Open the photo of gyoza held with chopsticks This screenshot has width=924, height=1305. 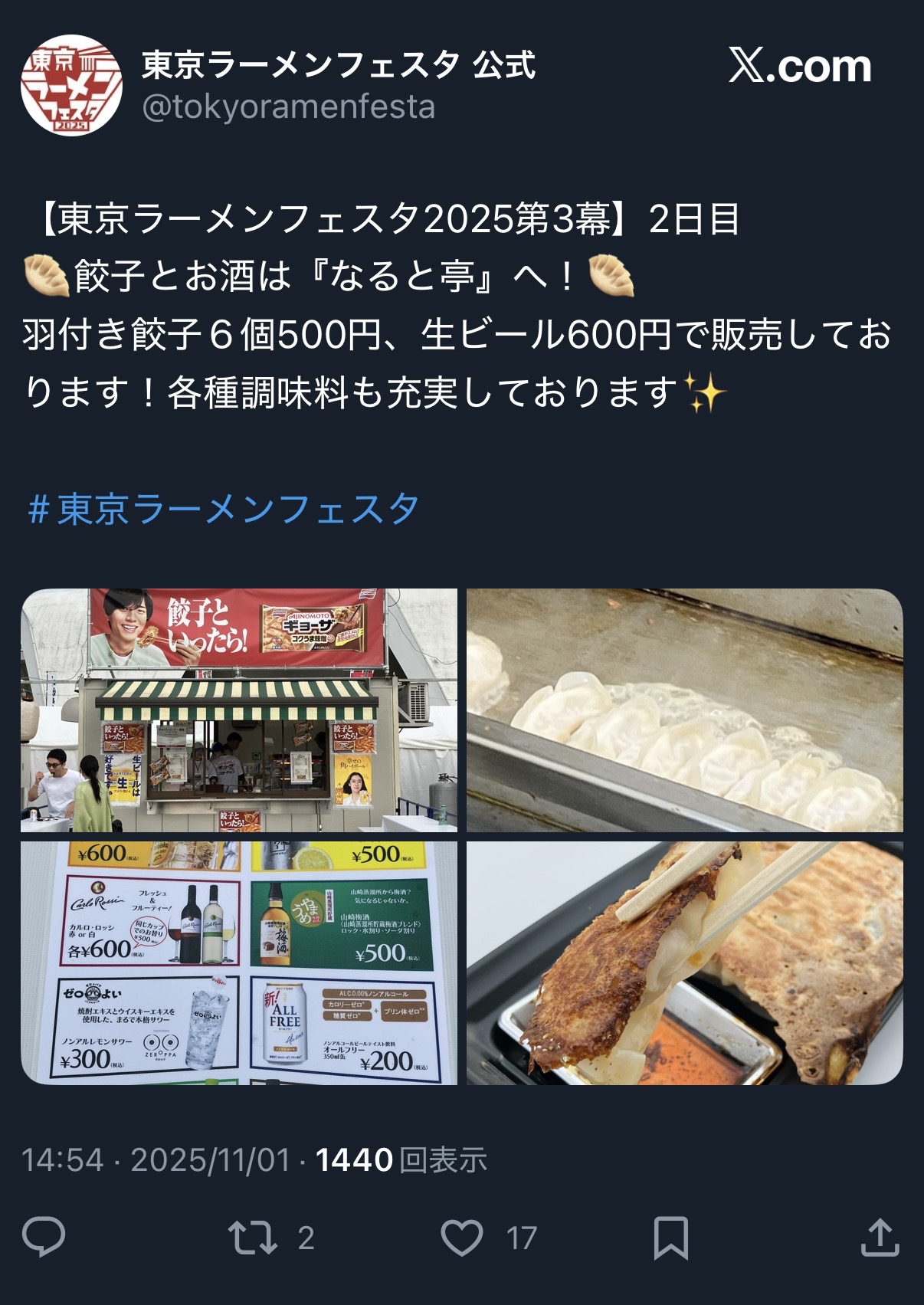click(x=684, y=962)
